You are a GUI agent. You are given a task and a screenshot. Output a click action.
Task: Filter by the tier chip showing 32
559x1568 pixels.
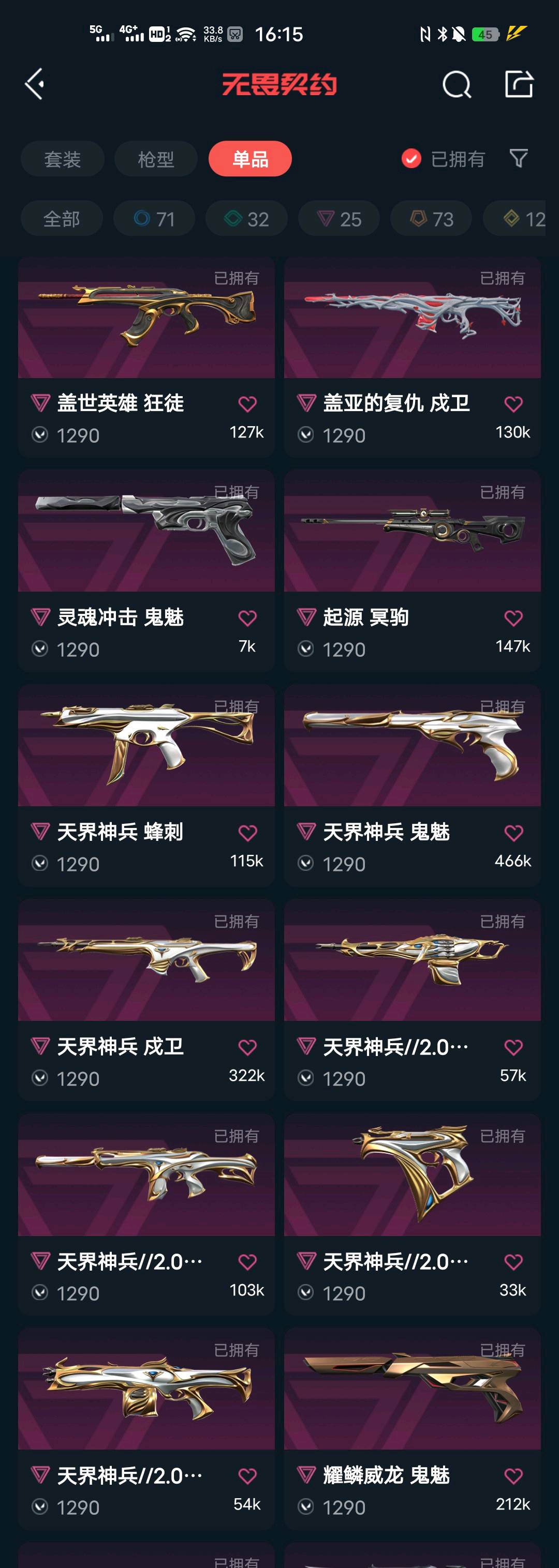click(x=246, y=219)
